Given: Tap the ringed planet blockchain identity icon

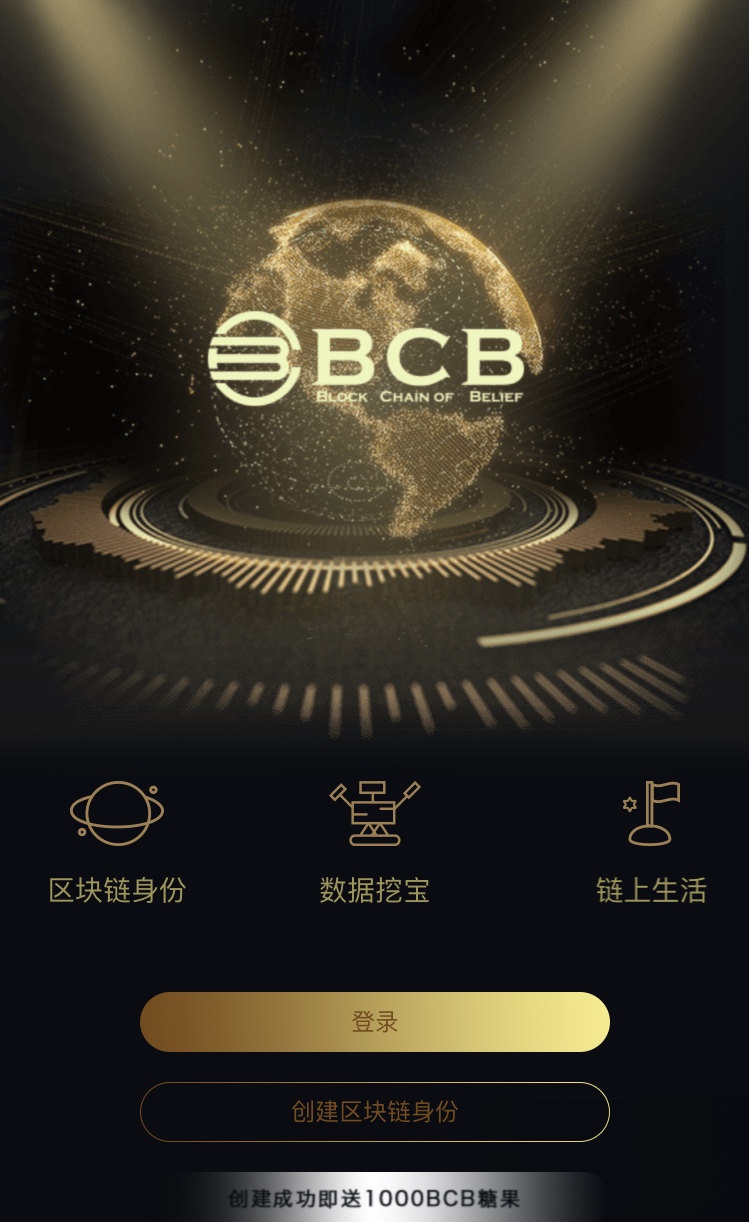Looking at the screenshot, I should click(x=116, y=814).
